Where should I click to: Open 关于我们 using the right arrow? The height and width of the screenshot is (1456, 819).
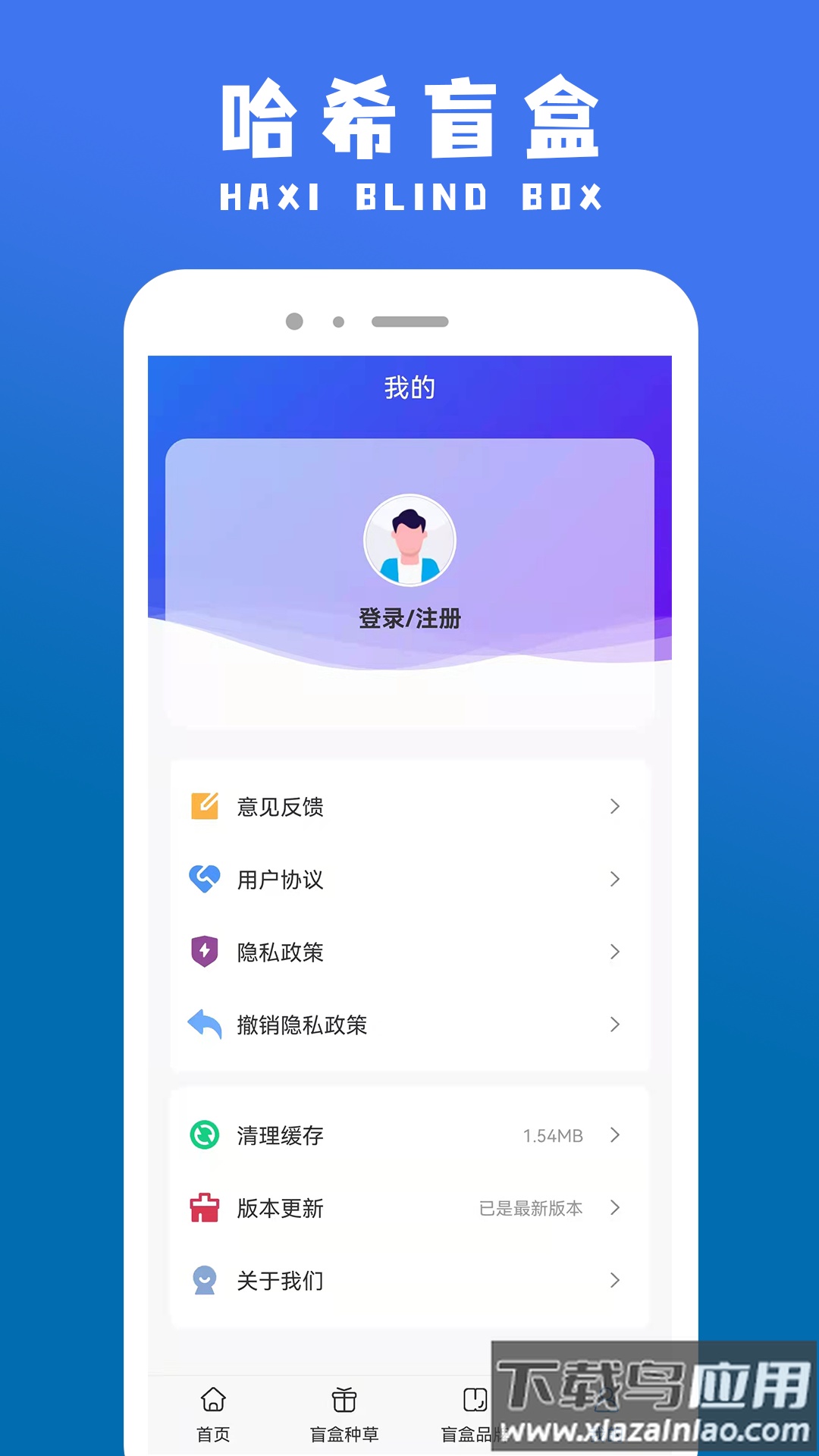point(614,1281)
